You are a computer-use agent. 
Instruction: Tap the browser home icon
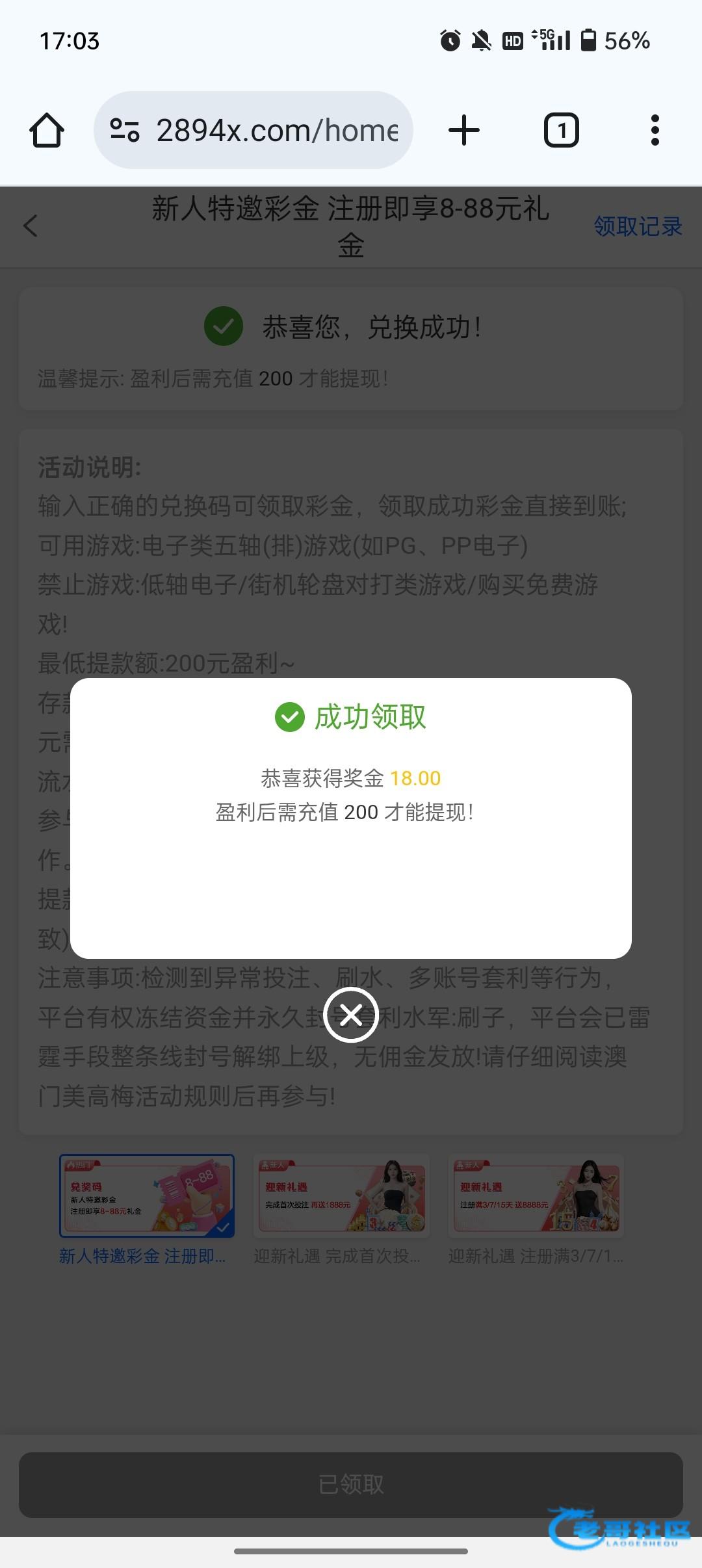(47, 131)
